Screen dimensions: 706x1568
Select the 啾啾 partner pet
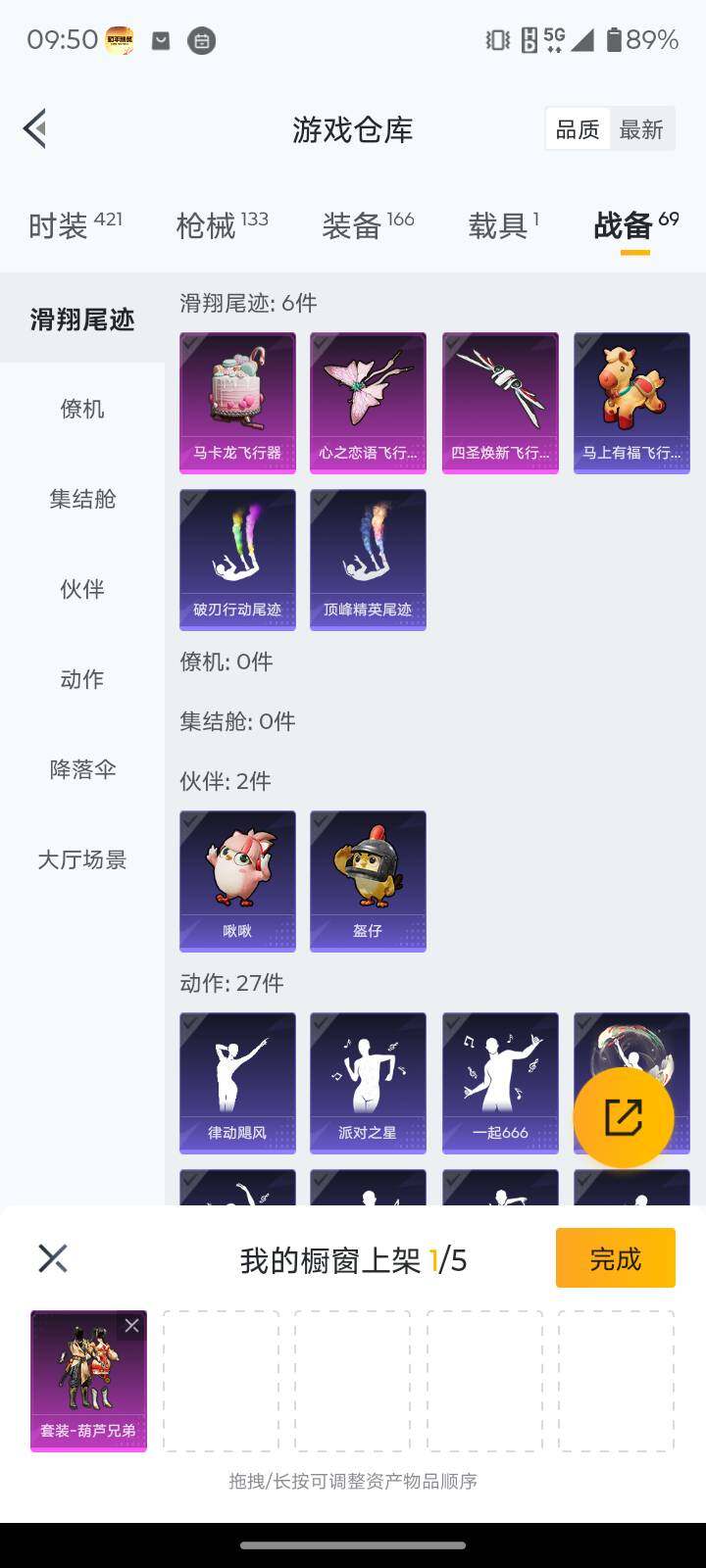237,880
